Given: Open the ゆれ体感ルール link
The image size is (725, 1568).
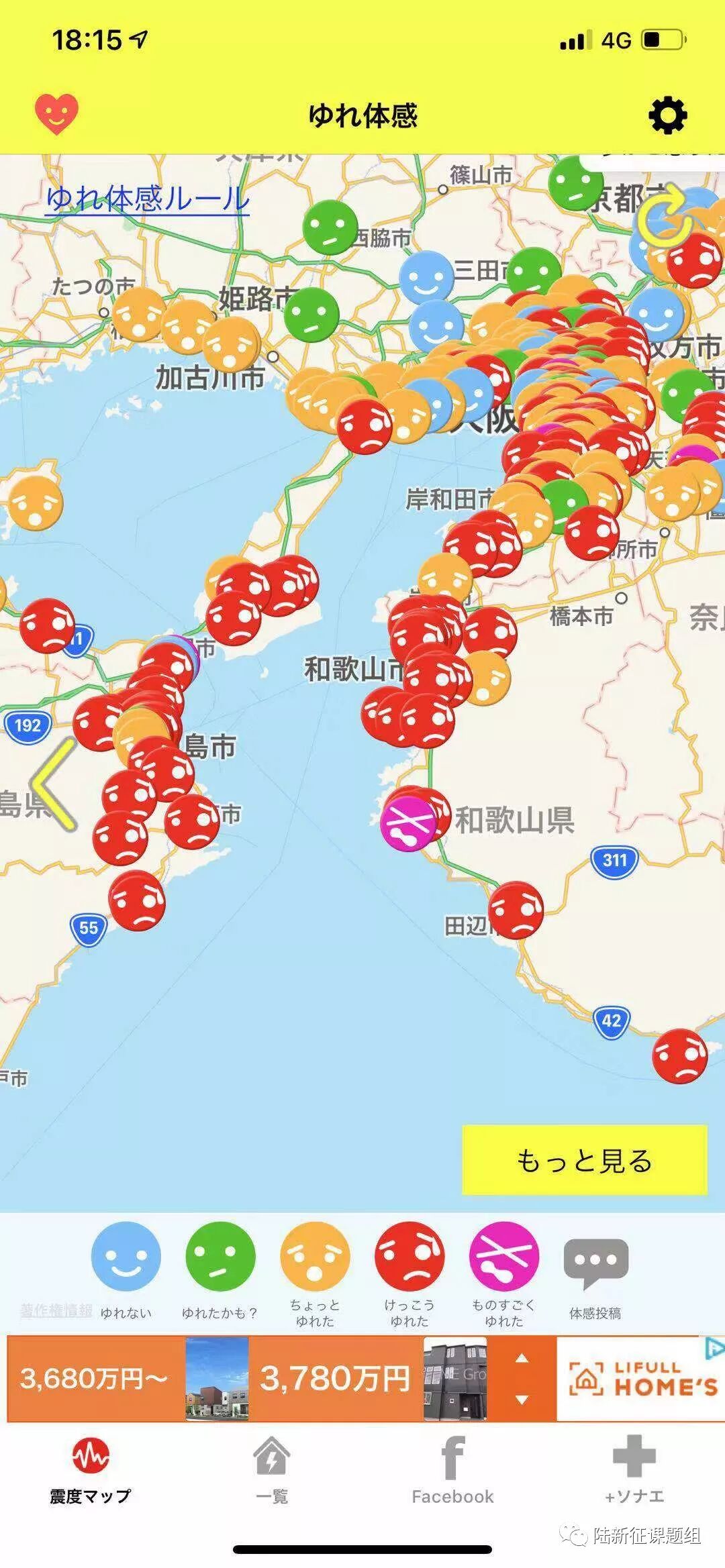Looking at the screenshot, I should (148, 199).
